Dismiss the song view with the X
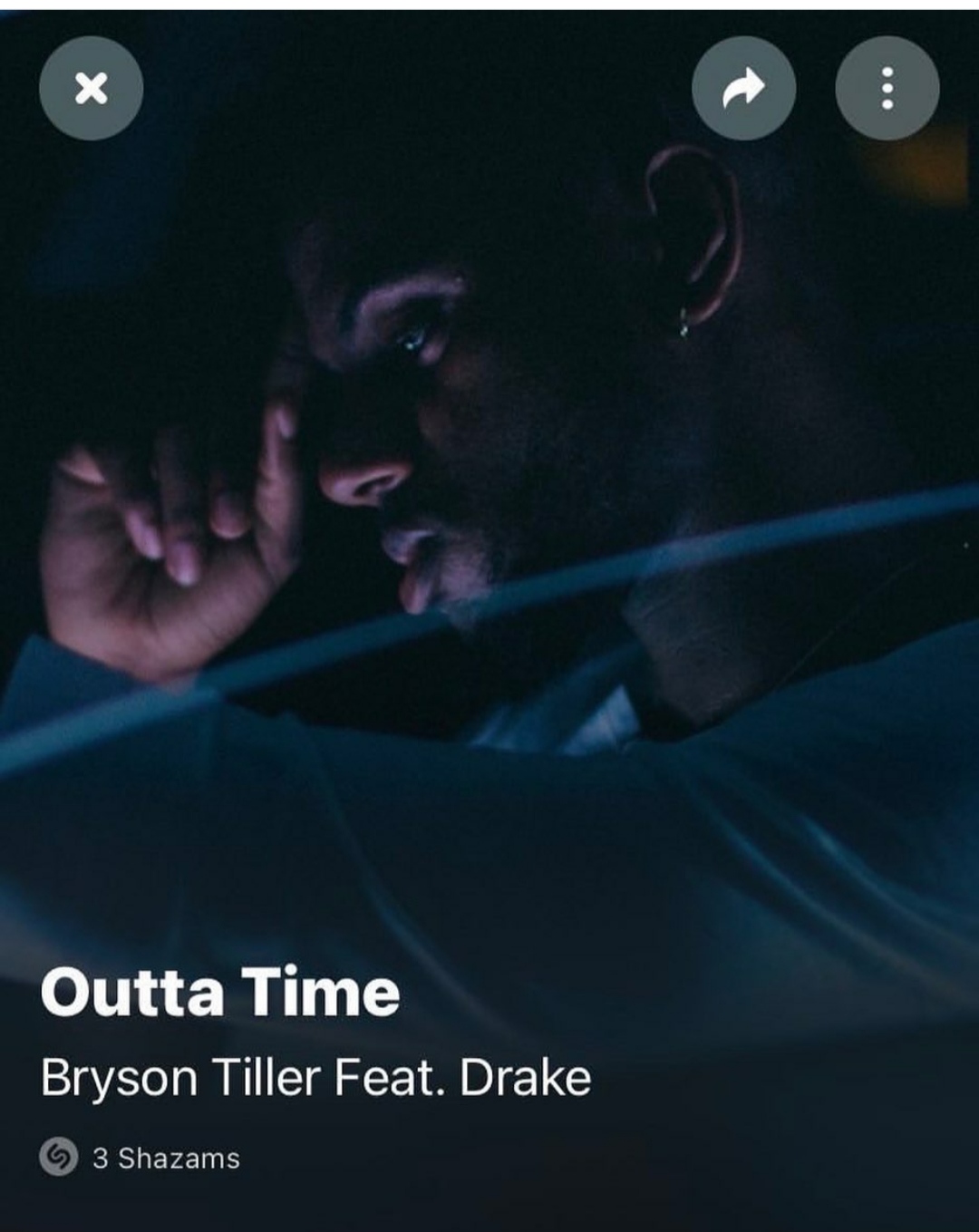The height and width of the screenshot is (1232, 979). [x=91, y=88]
